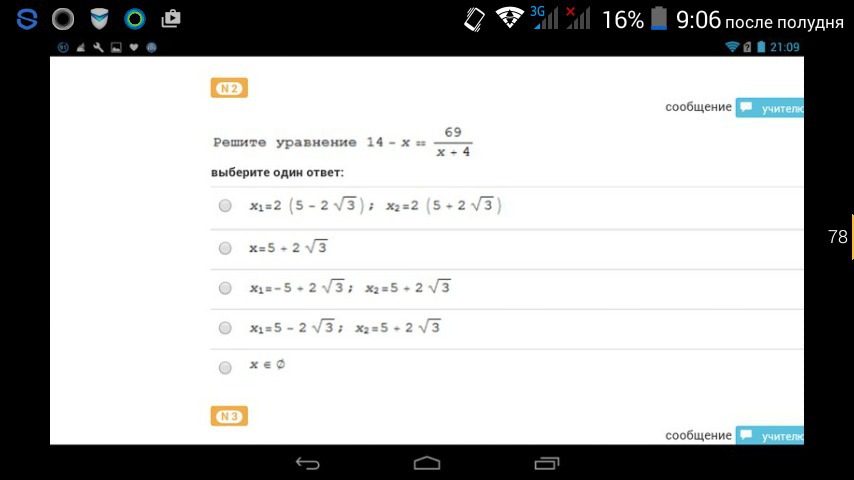This screenshot has width=854, height=480.
Task: Message the teacher about question N2
Action: click(x=769, y=107)
